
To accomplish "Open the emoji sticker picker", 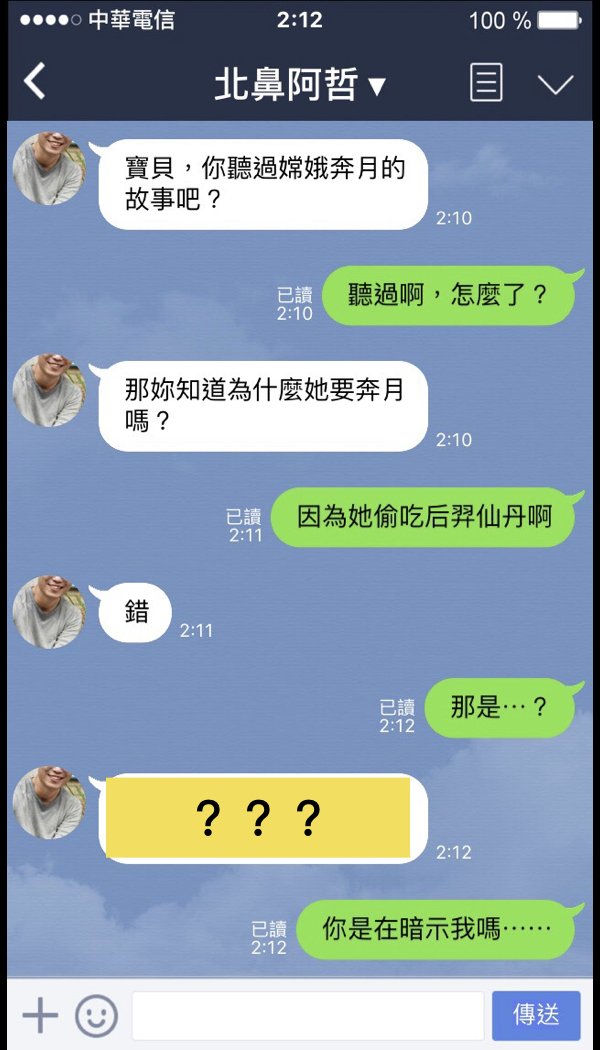I will 96,1016.
